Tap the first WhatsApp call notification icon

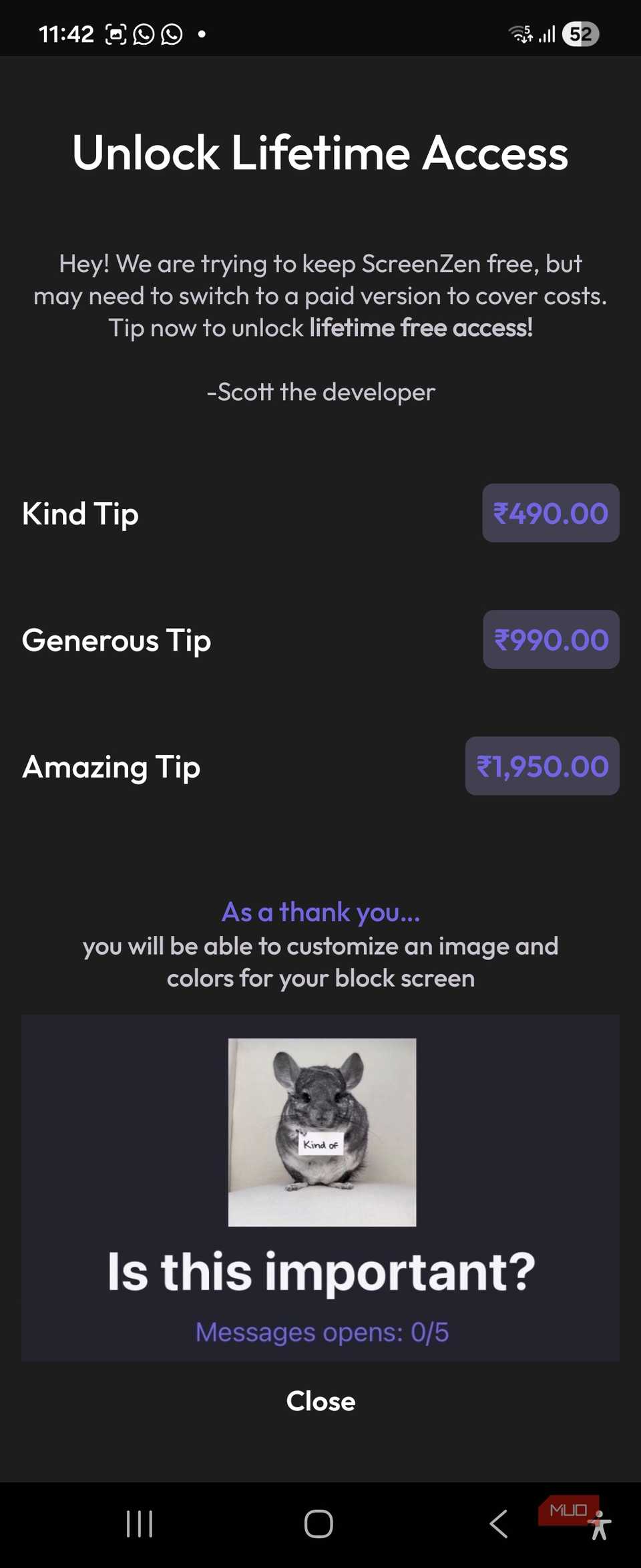(x=143, y=33)
